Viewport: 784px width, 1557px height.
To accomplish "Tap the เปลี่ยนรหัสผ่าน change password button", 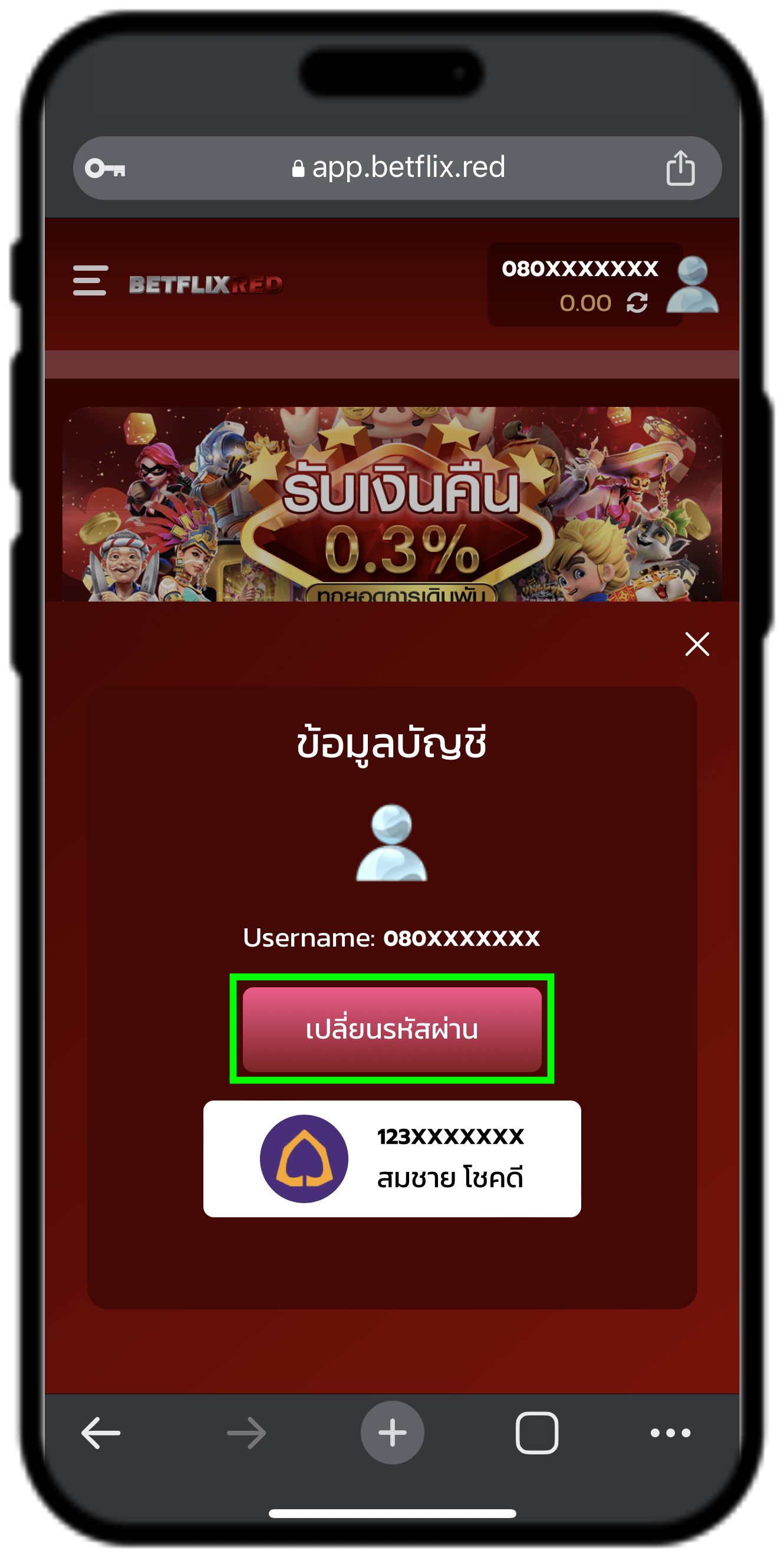I will 392,1029.
